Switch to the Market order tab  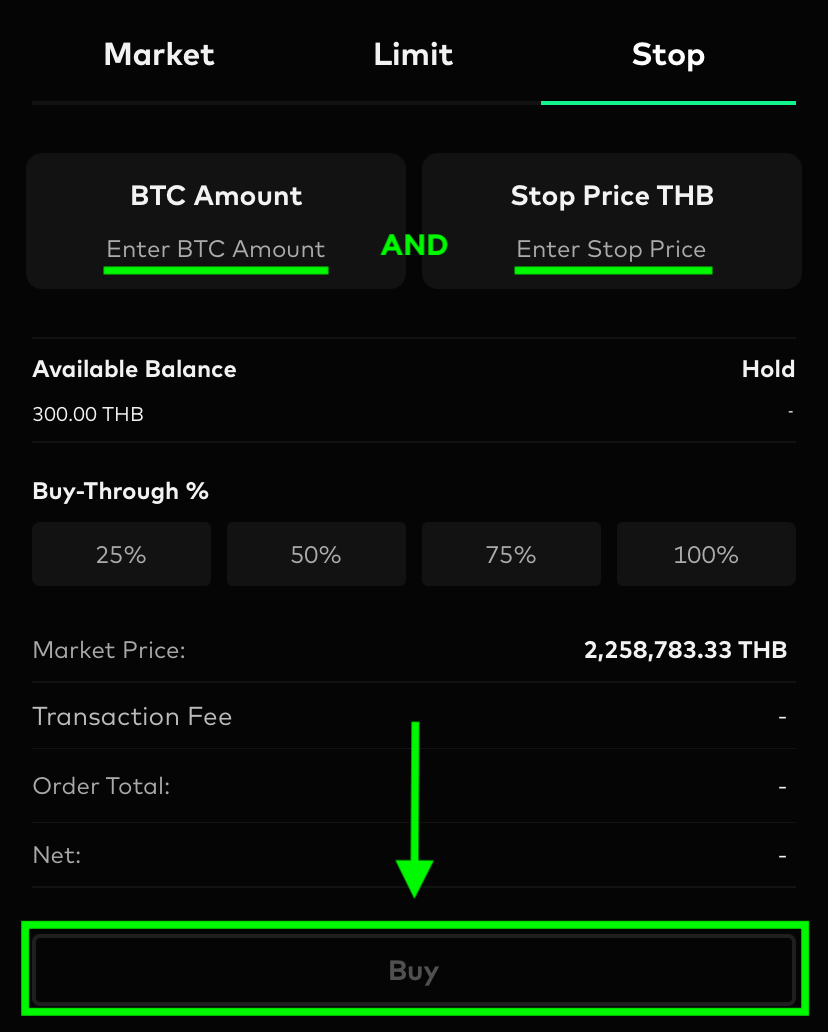(x=159, y=54)
